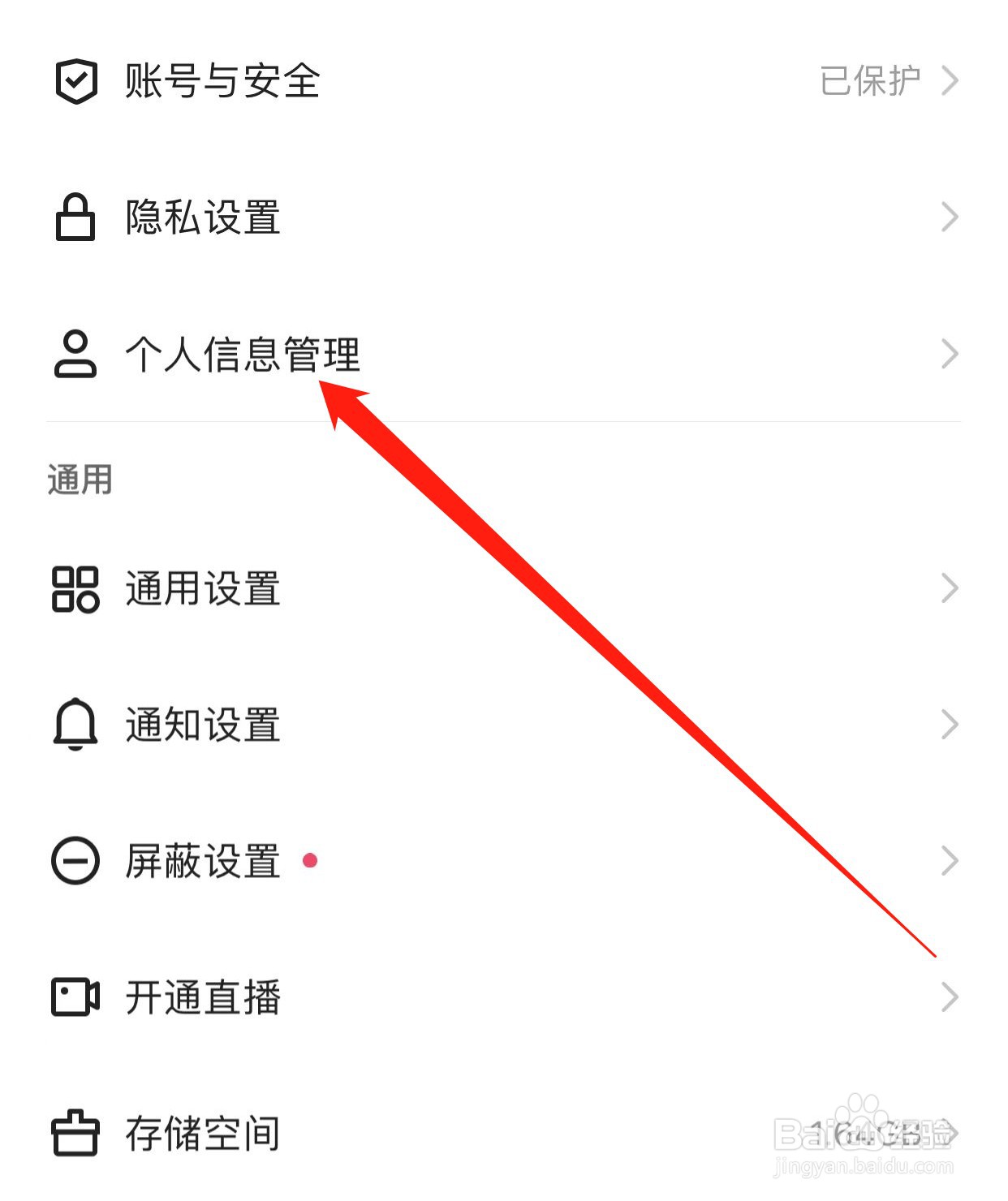Click the storage box icon for 存储空间
The width and height of the screenshot is (1008, 1201).
[75, 1132]
